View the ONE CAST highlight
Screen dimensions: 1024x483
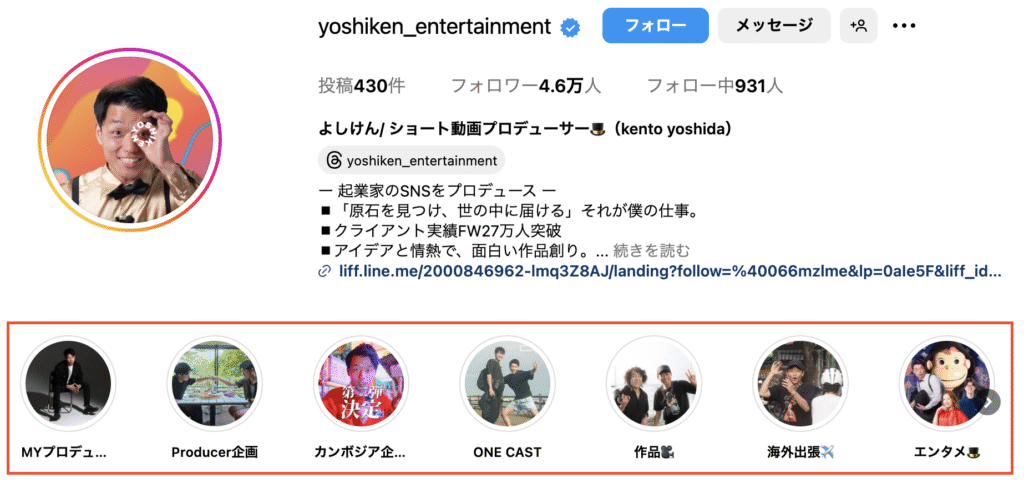[507, 383]
